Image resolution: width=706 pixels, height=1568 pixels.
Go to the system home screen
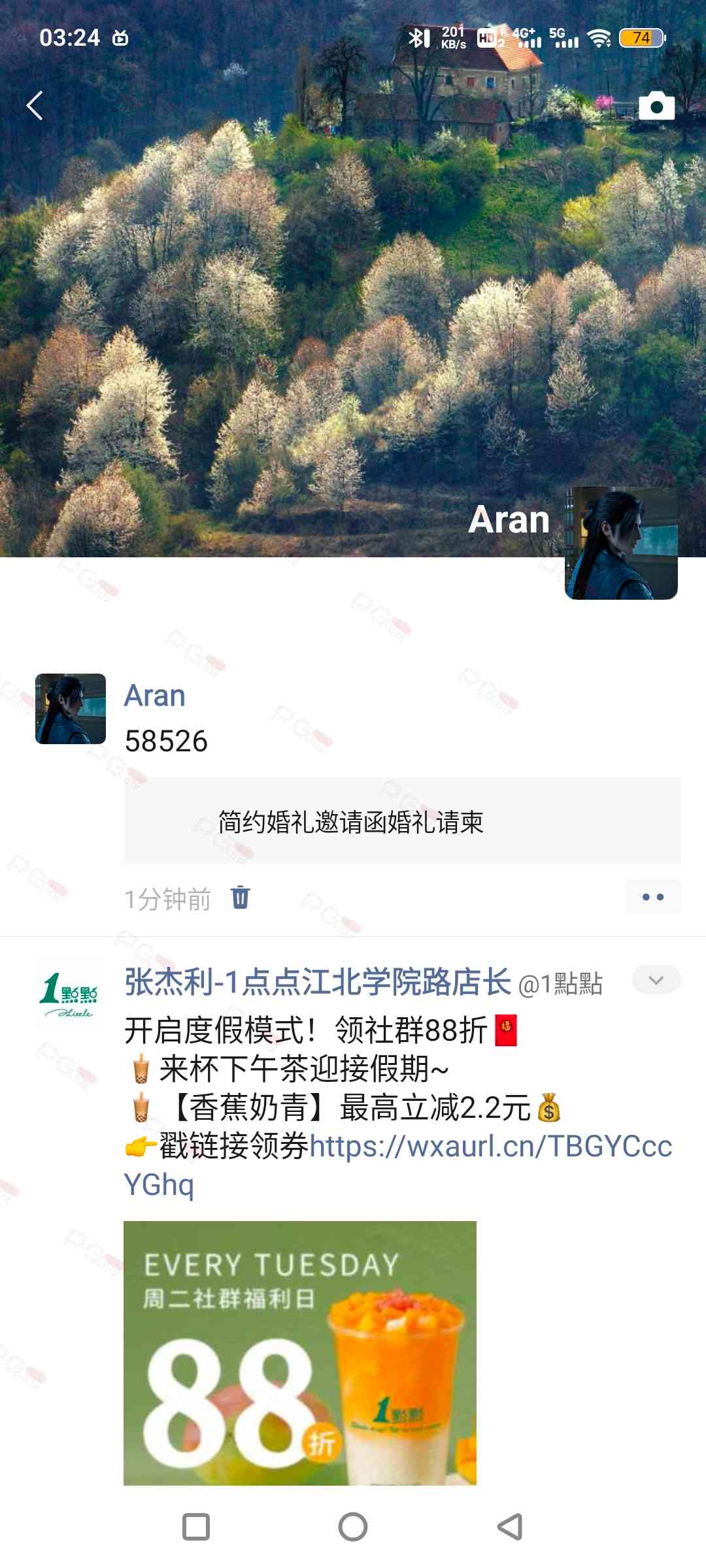tap(353, 1527)
